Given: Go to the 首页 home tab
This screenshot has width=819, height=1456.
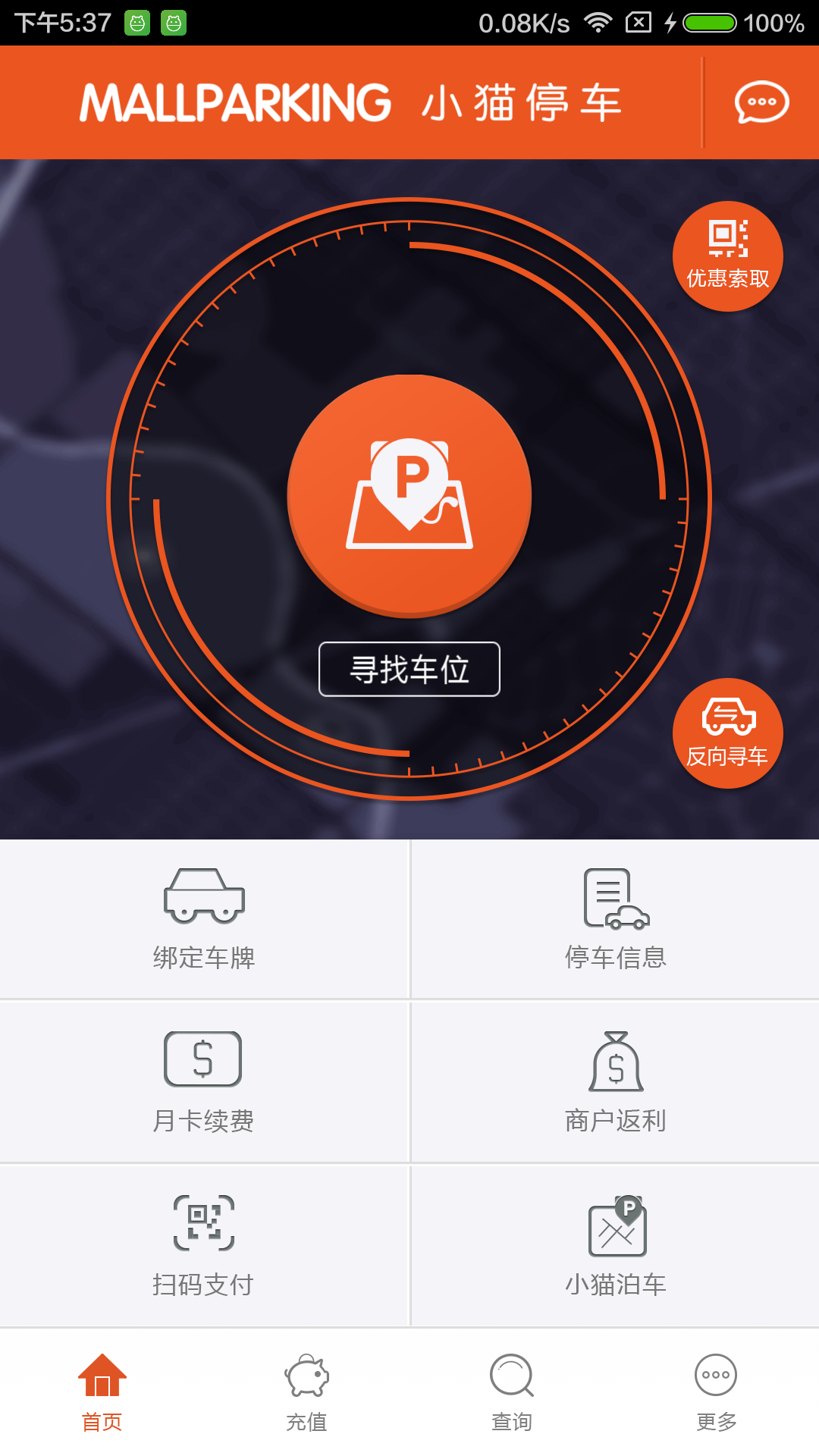Looking at the screenshot, I should pos(102,1392).
